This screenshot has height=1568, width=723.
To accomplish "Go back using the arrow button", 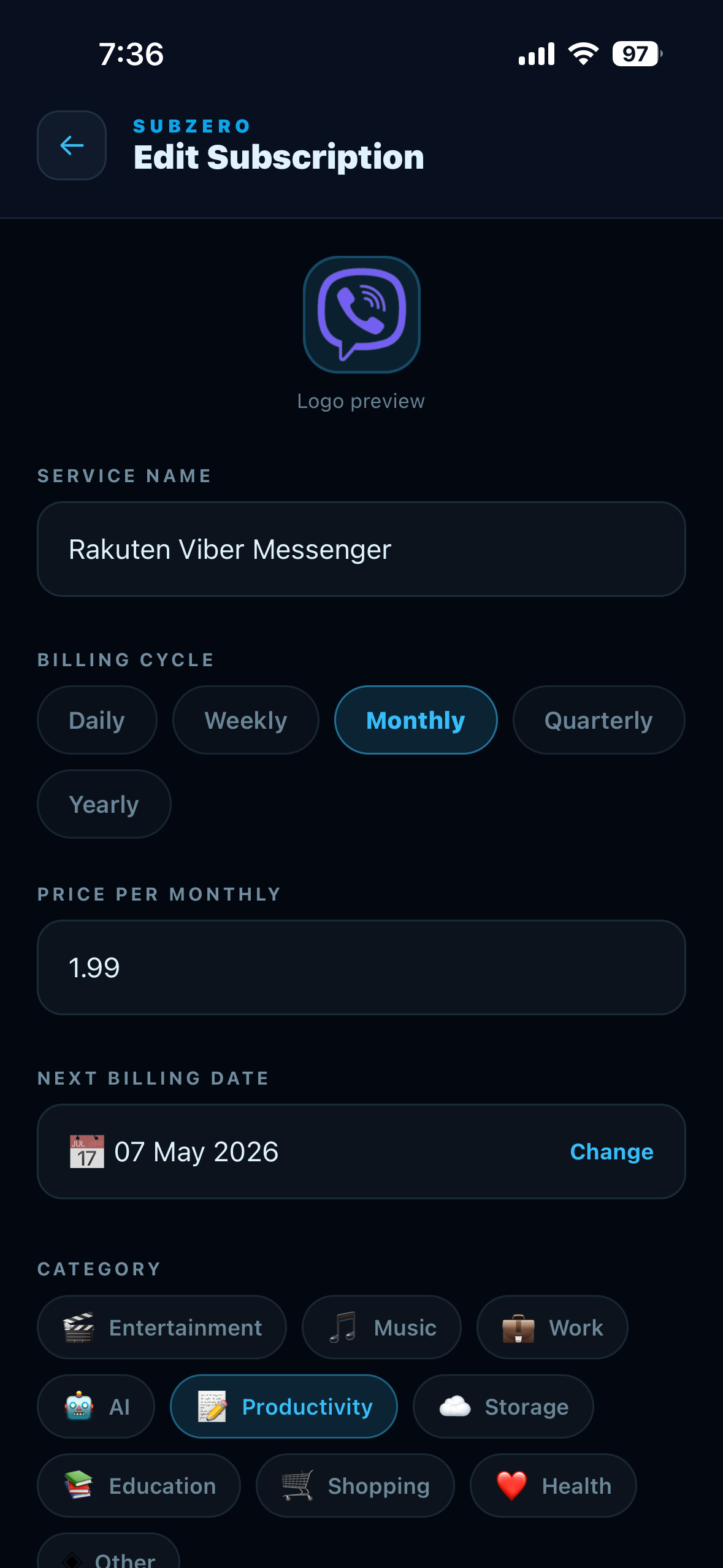I will [x=72, y=145].
